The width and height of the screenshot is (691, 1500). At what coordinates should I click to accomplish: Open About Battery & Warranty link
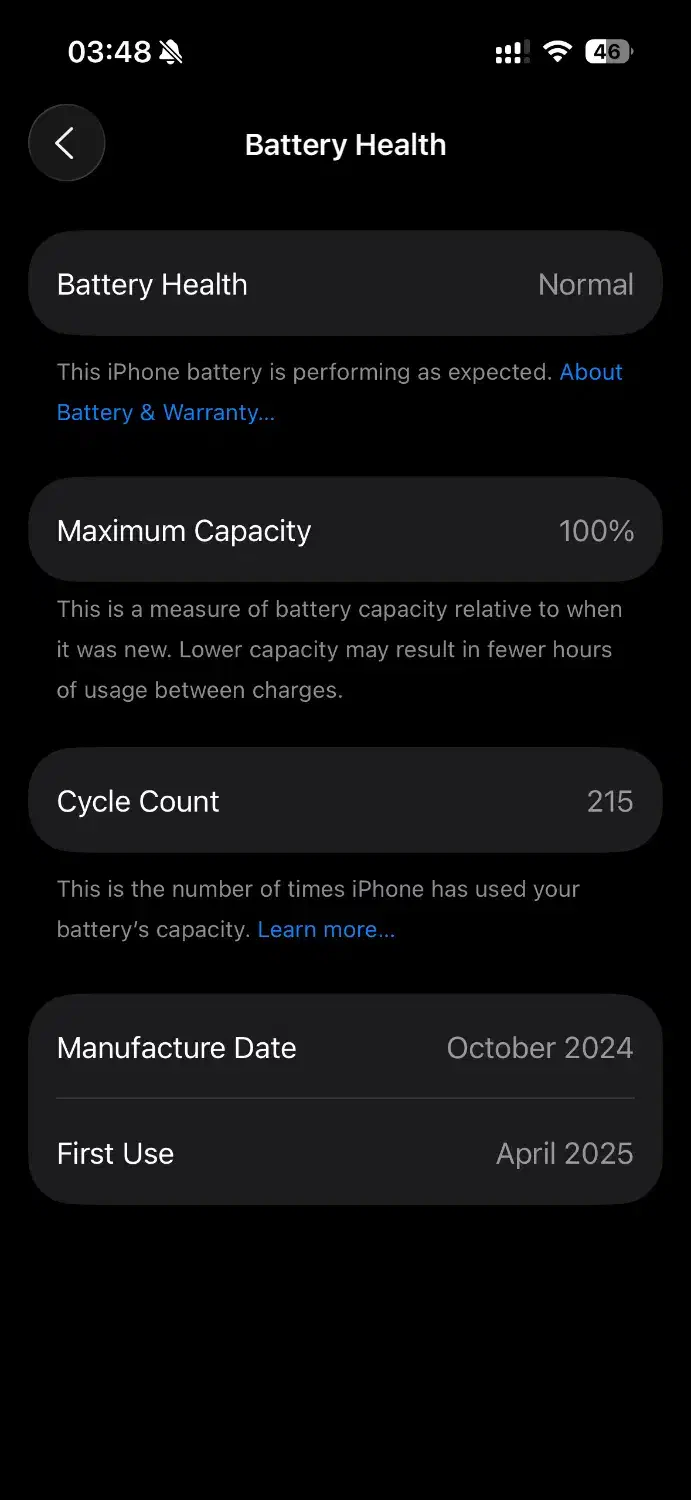[165, 412]
